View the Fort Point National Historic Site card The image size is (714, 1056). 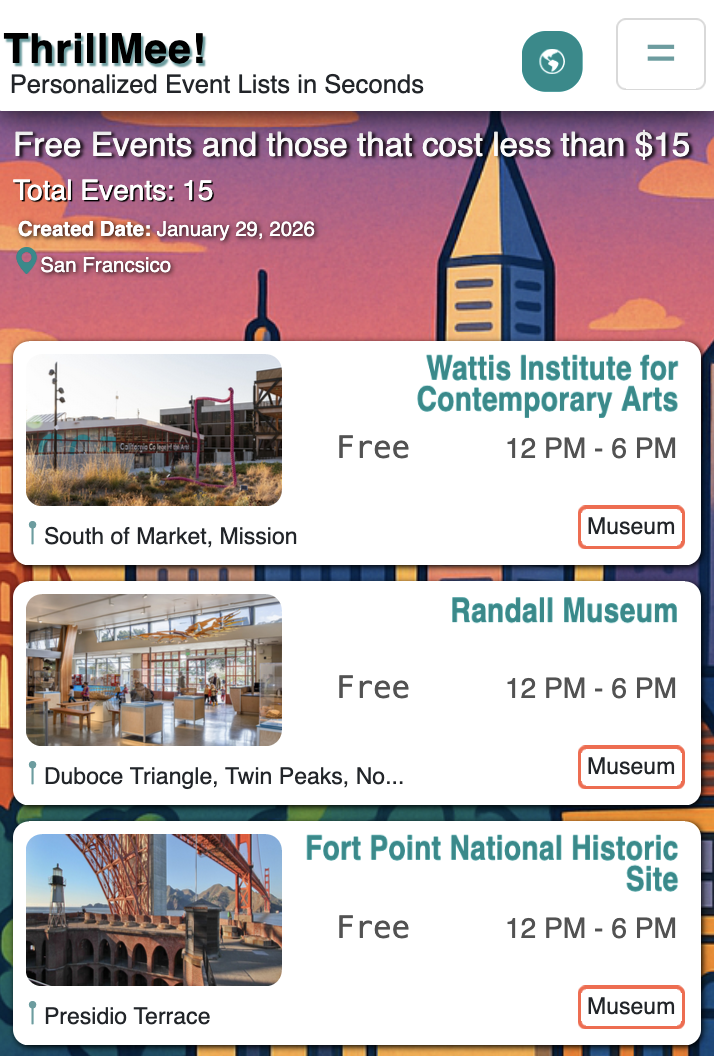pos(491,864)
